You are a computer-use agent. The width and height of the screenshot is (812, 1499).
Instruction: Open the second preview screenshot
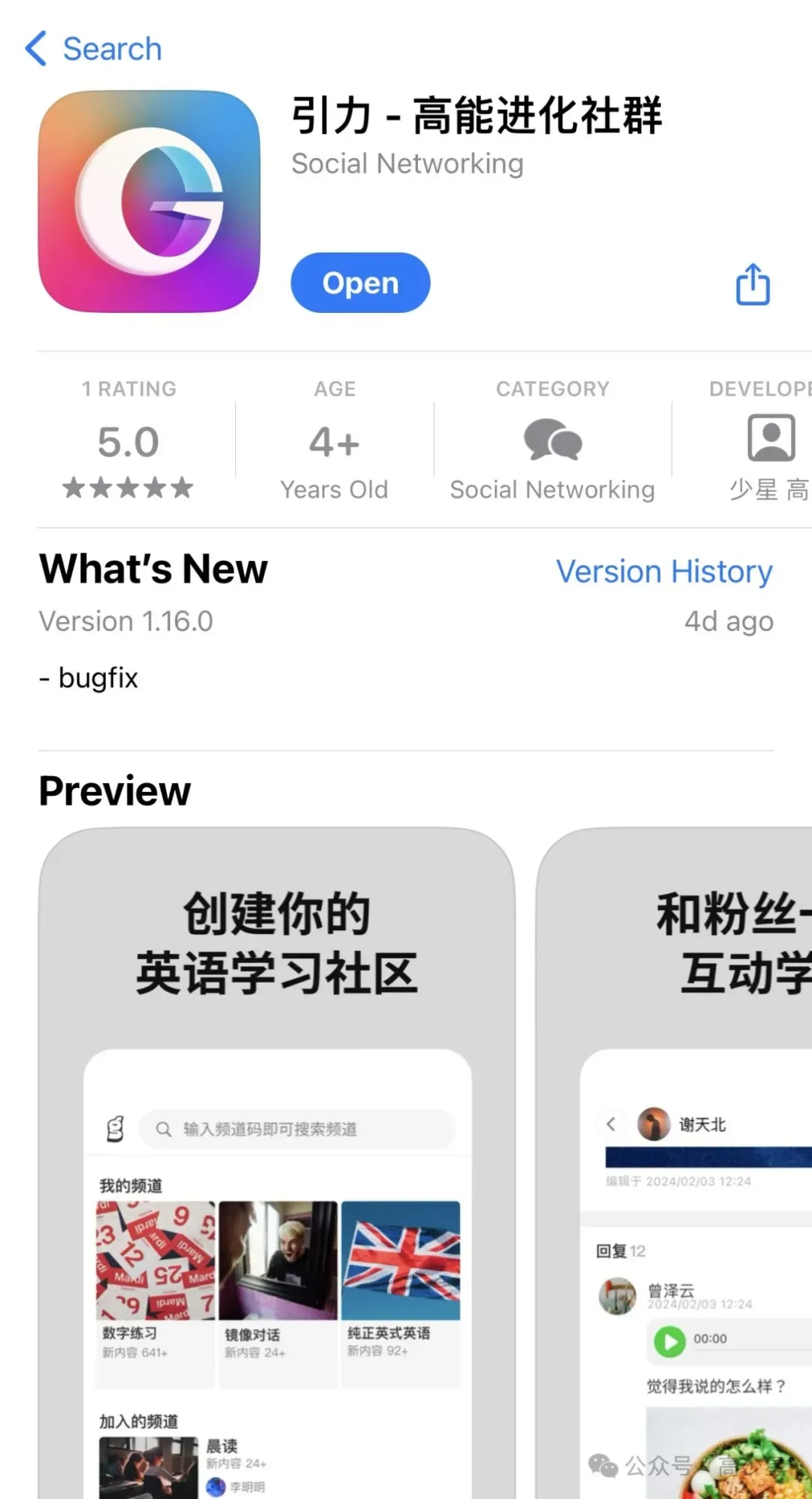[677, 1166]
